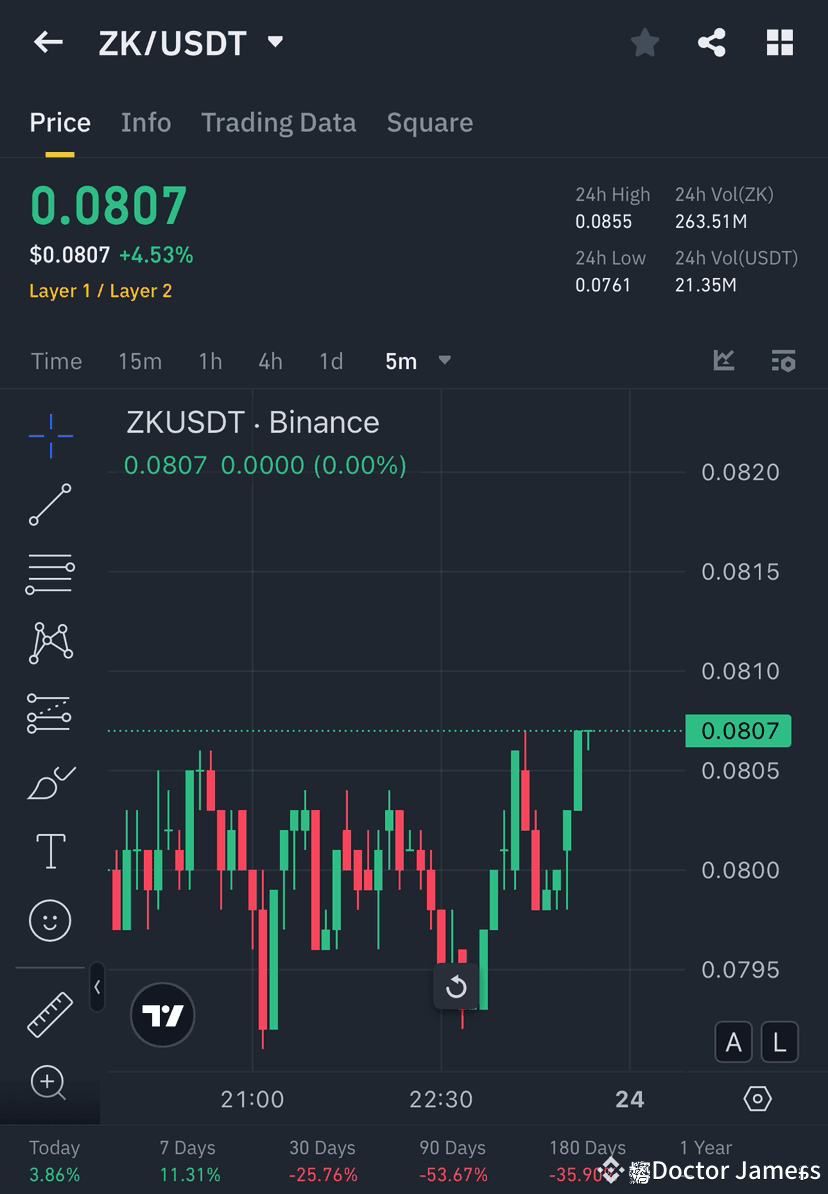Viewport: 828px width, 1194px height.
Task: Switch to the Trading Data tab
Action: coord(278,122)
